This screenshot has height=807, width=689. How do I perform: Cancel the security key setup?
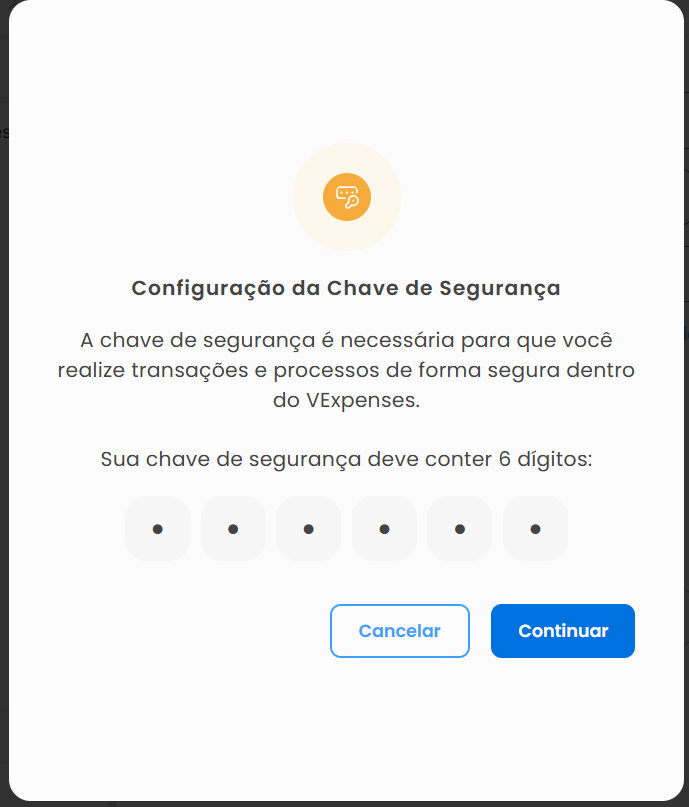399,631
